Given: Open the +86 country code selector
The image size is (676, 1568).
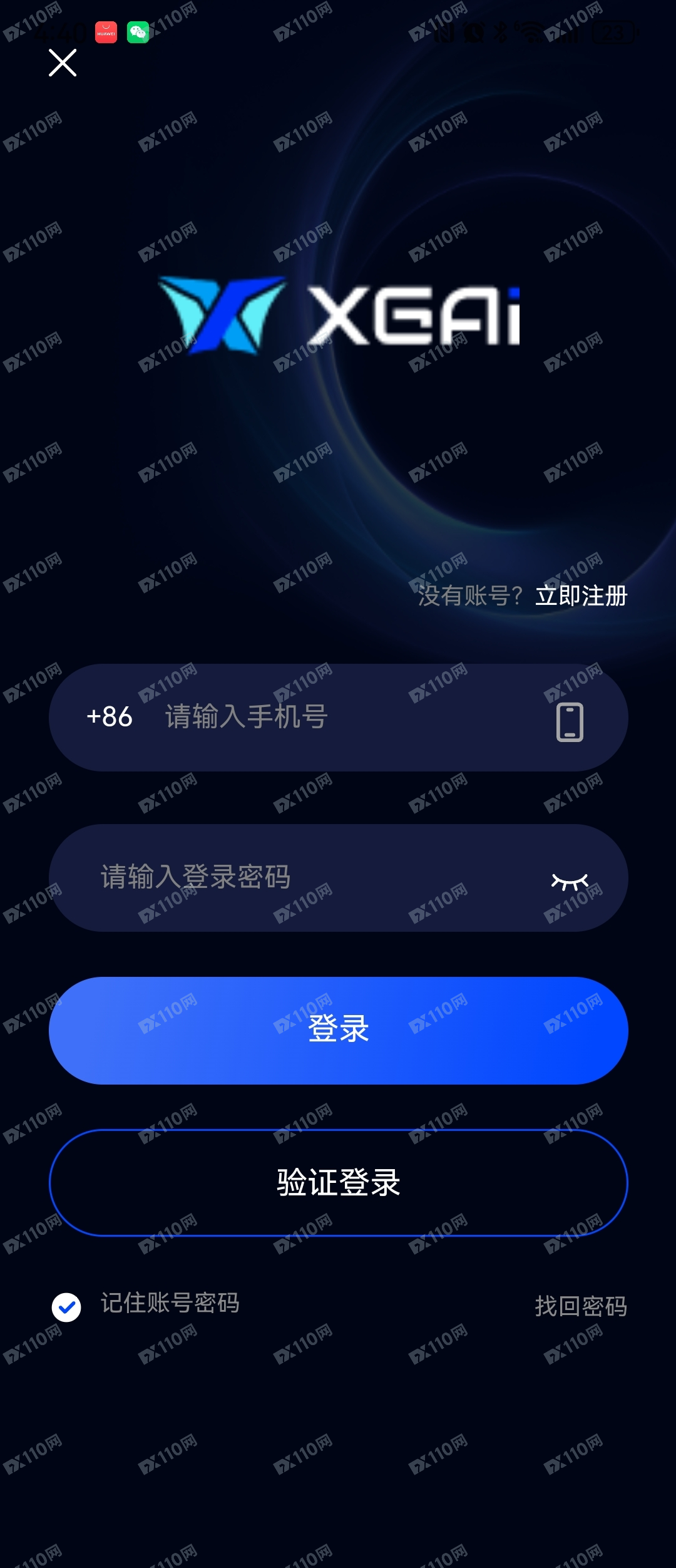Looking at the screenshot, I should pos(110,717).
